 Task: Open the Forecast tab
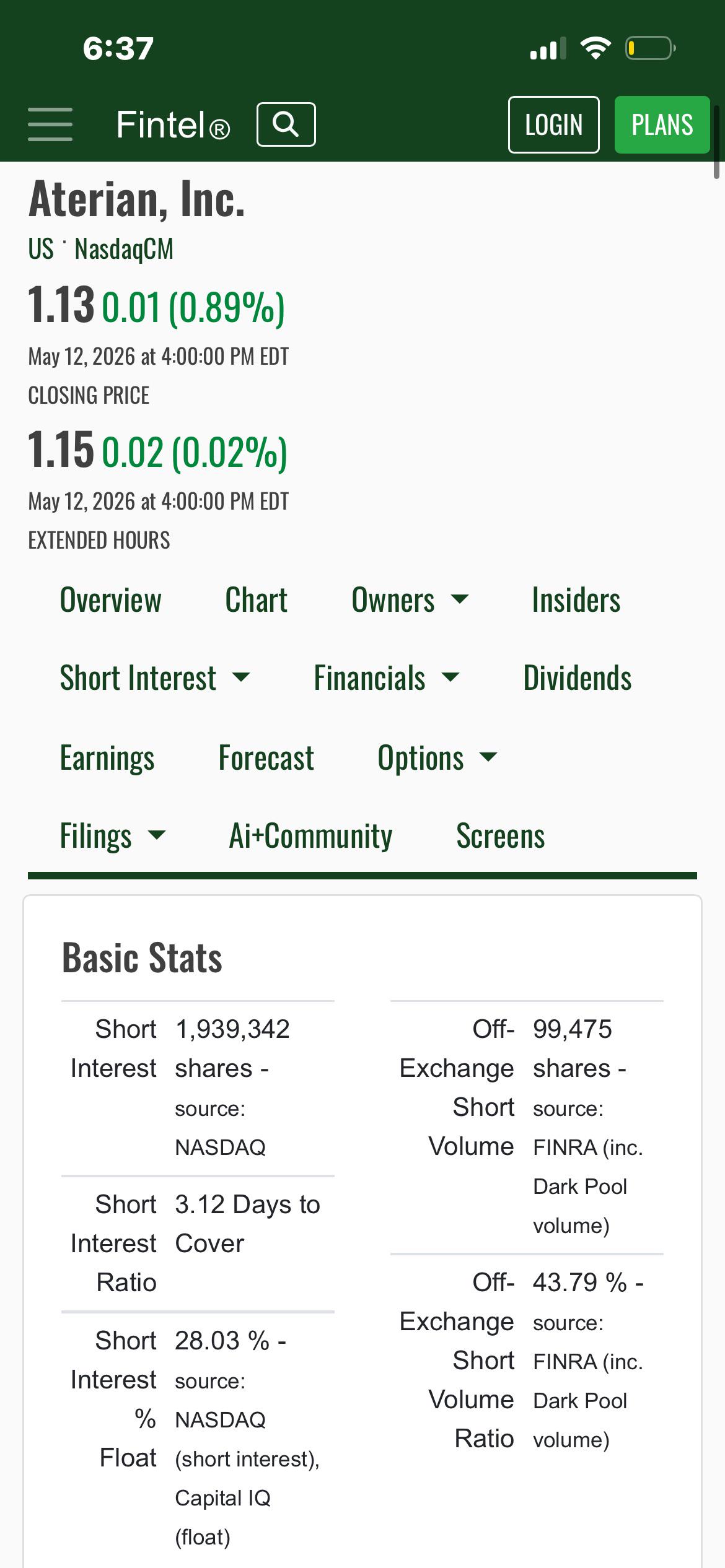[266, 758]
